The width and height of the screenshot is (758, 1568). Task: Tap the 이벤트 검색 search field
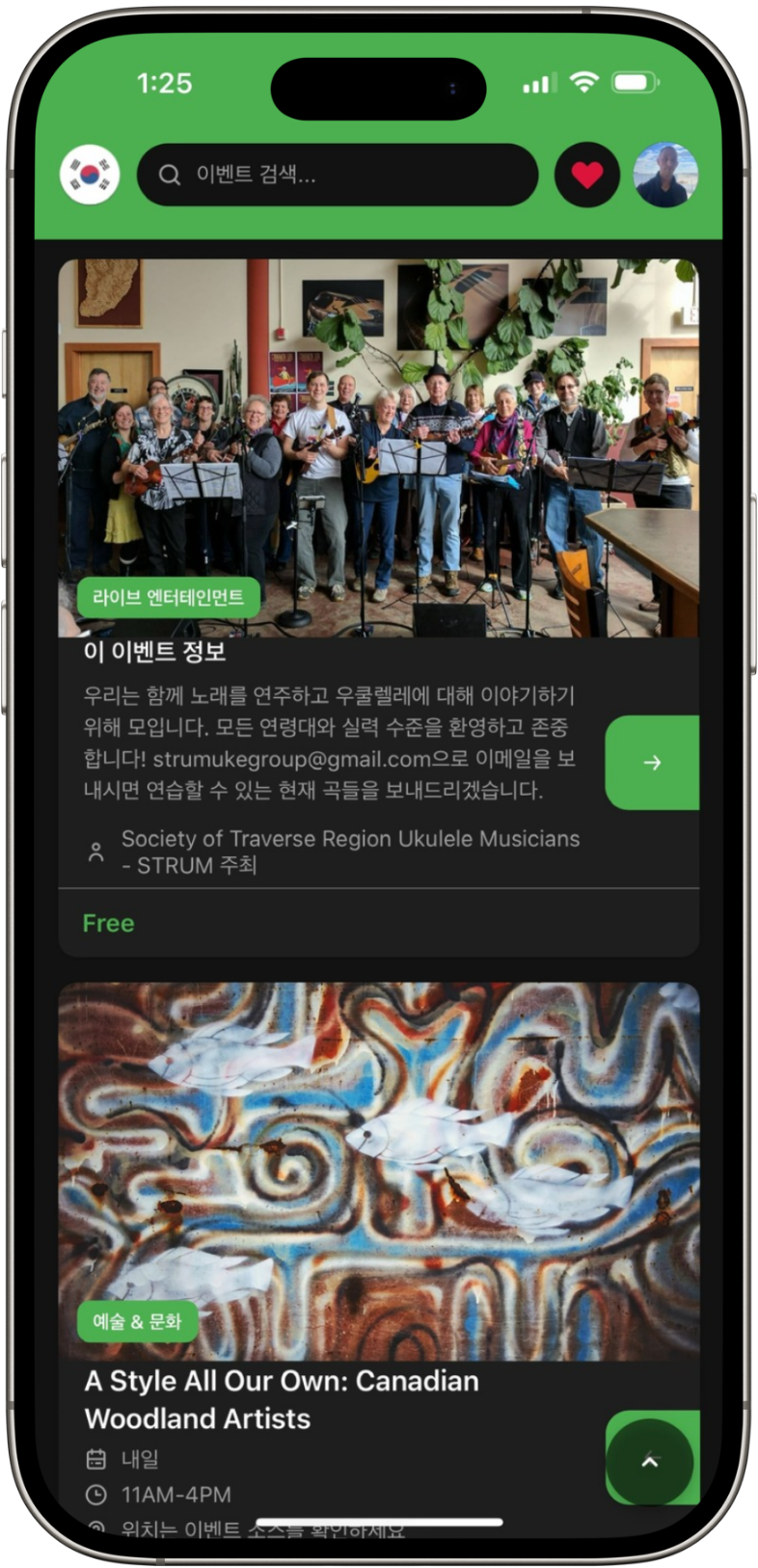[338, 176]
